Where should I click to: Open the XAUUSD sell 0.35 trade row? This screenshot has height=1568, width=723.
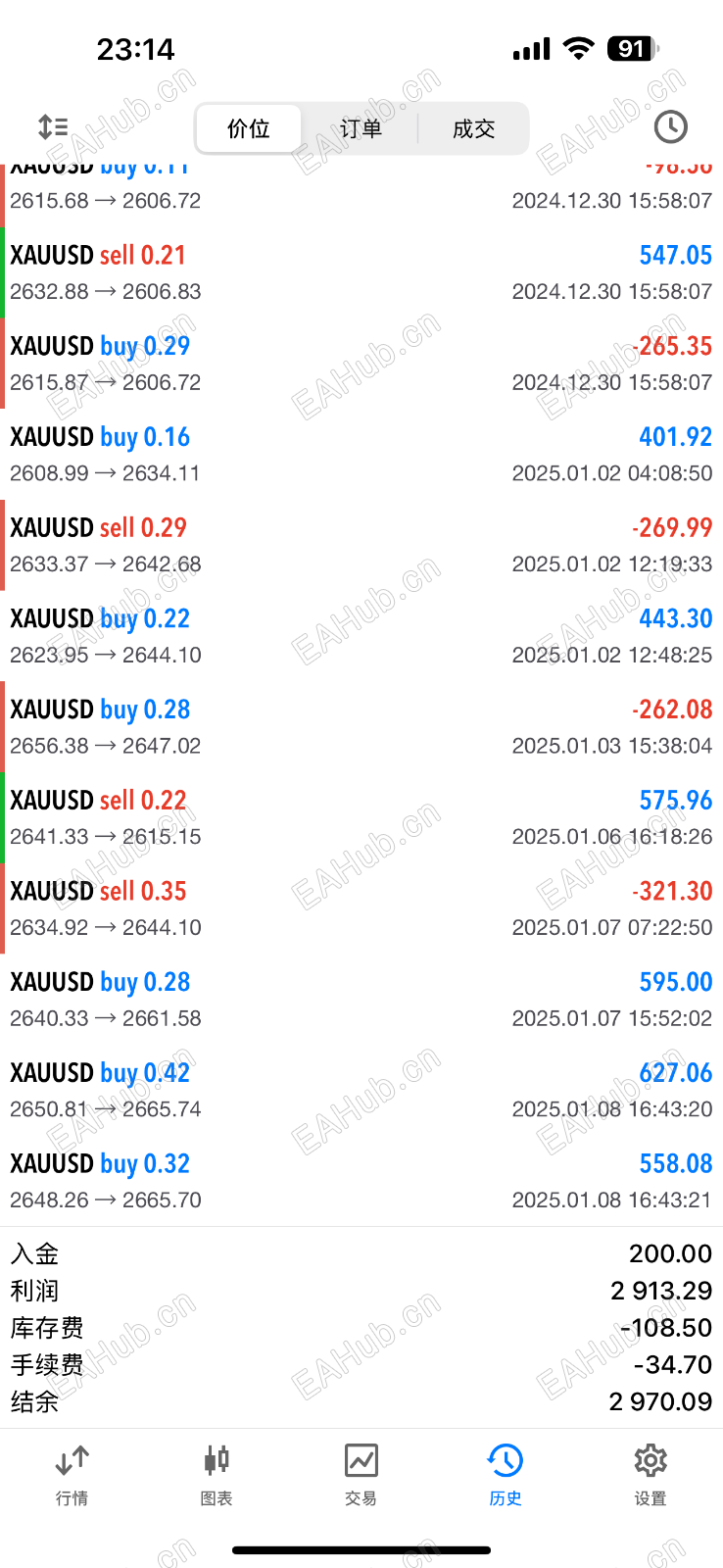[361, 908]
